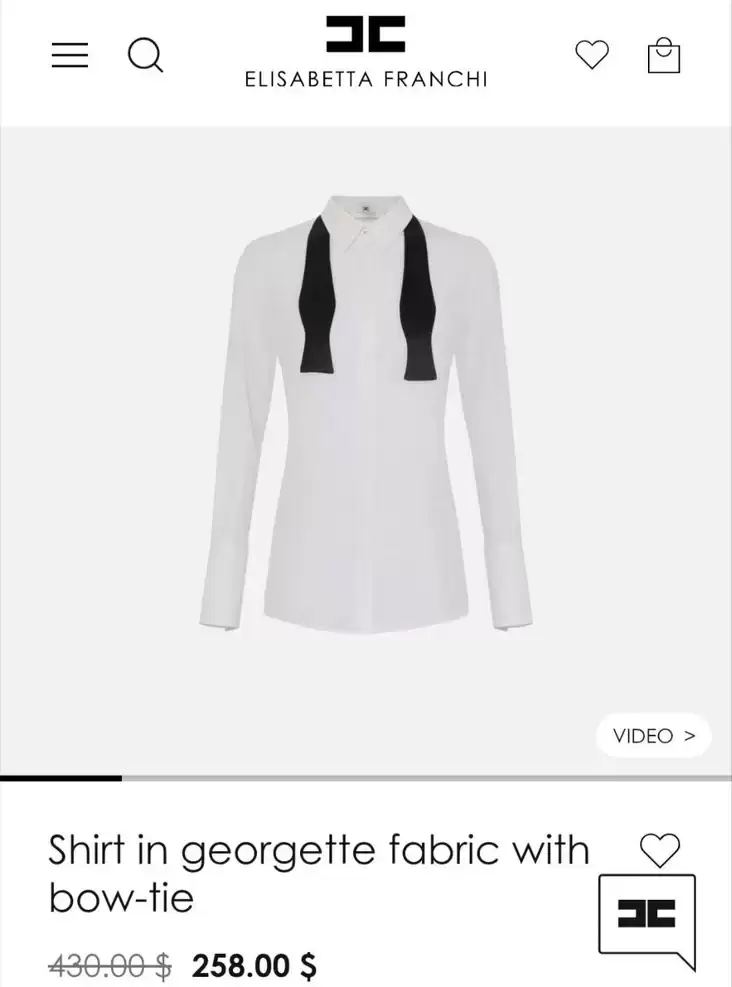This screenshot has width=732, height=987.
Task: Go to Elisabetta Franchi home logo
Action: [366, 52]
